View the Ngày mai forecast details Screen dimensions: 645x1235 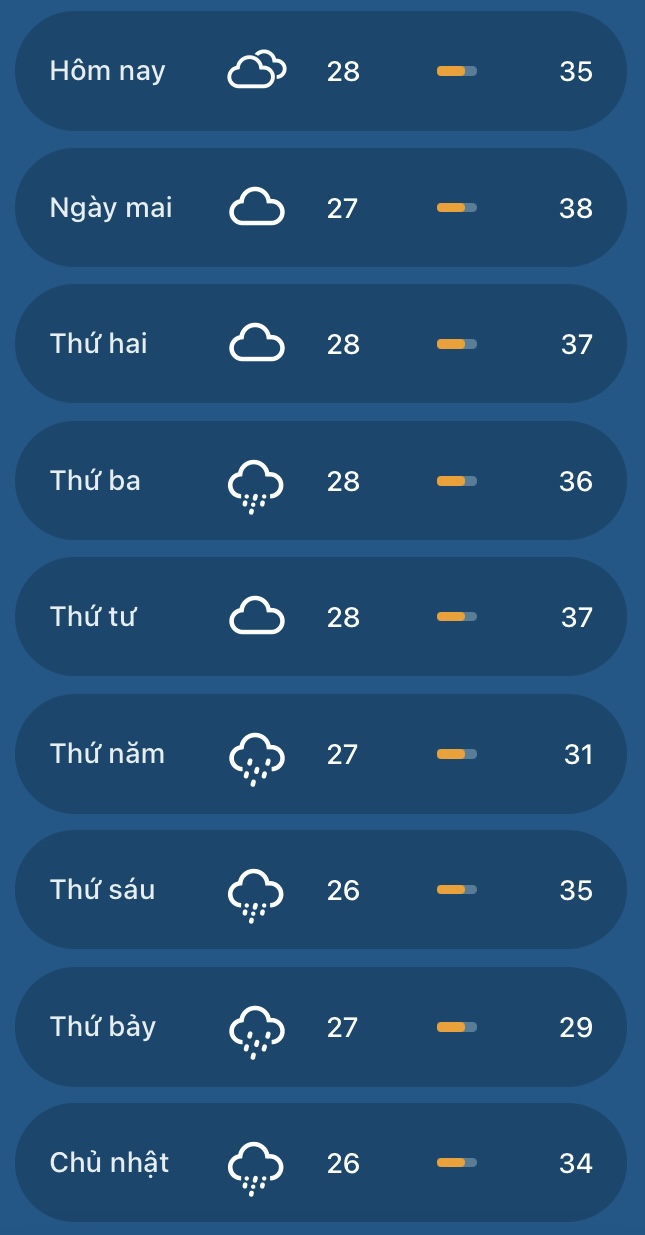point(320,208)
